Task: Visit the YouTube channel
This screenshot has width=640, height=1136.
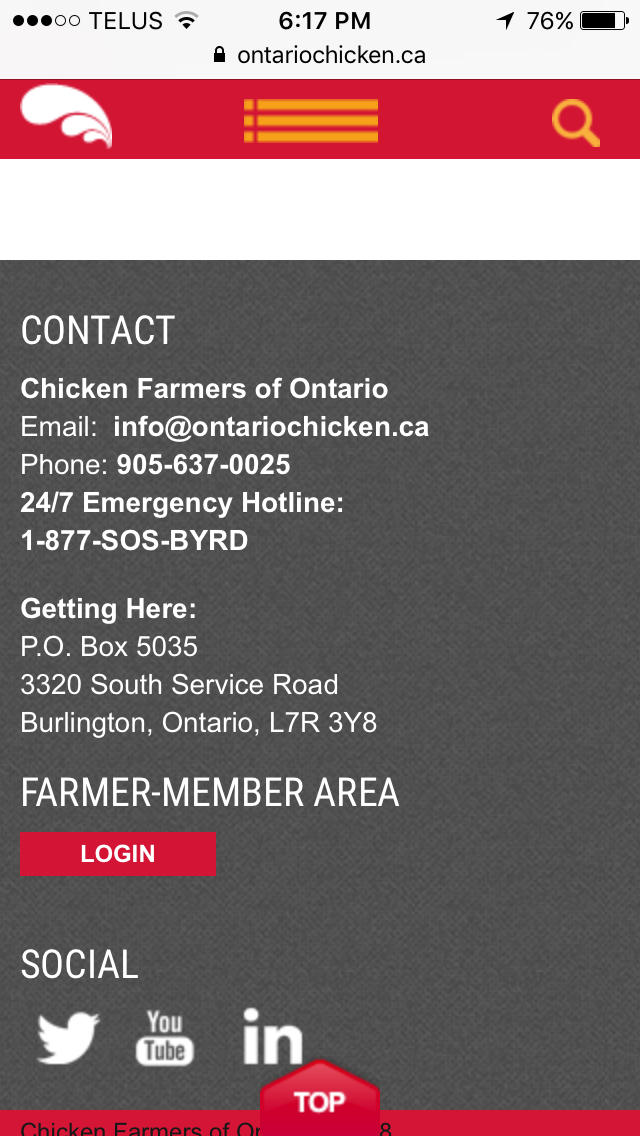Action: [165, 1038]
